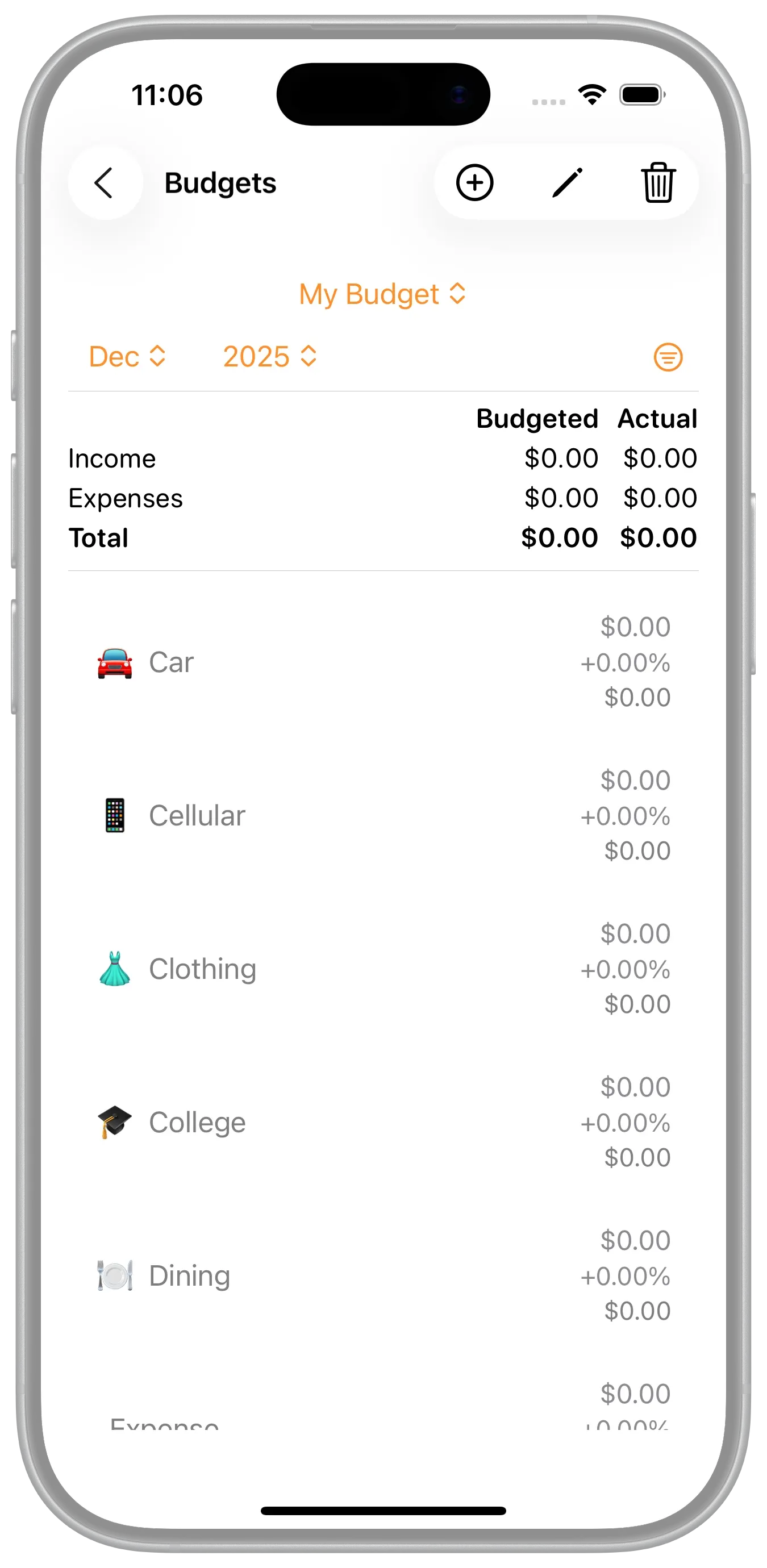This screenshot has height=1568, width=767.
Task: Select the Cellular category row
Action: pos(383,816)
